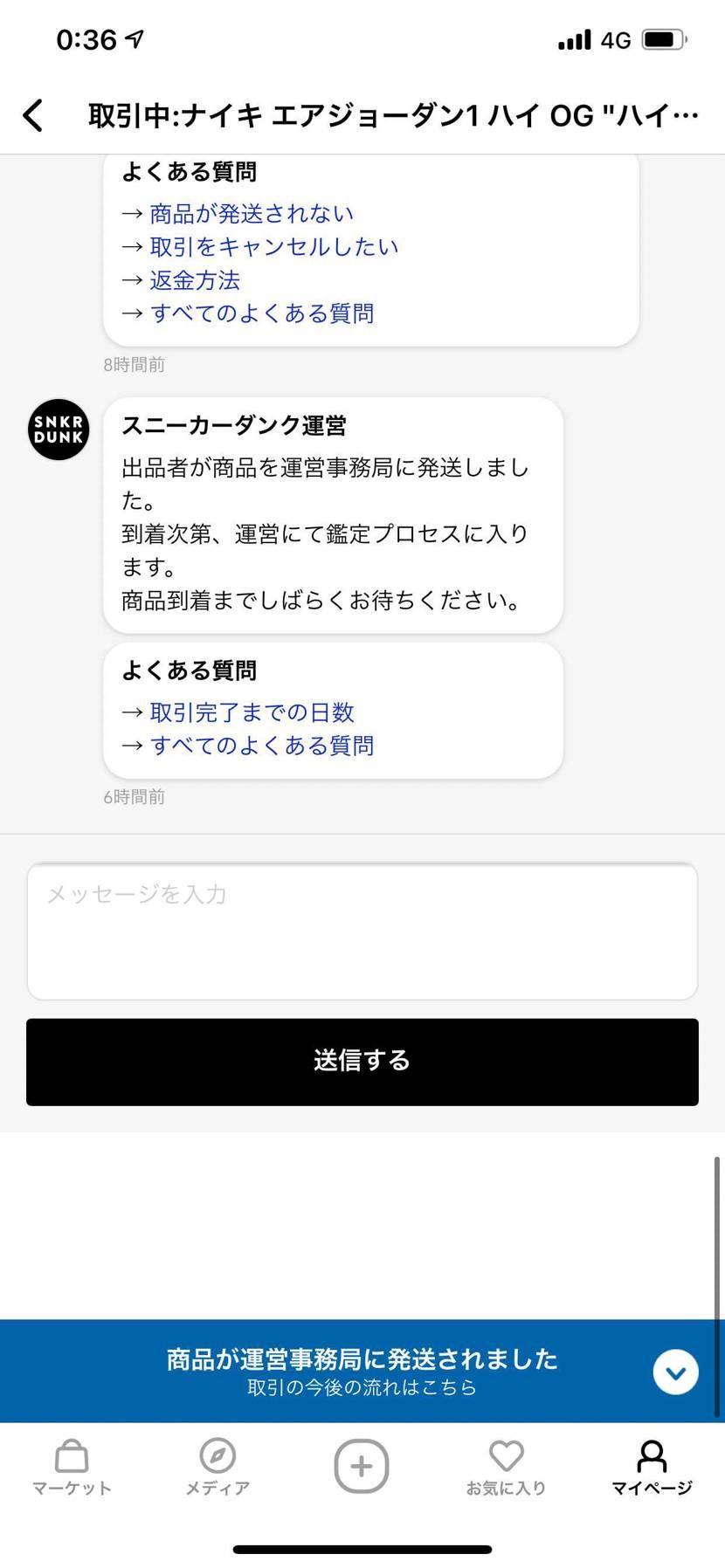Tap the SNKR DUNK avatar icon
This screenshot has width=725, height=1568.
pos(57,430)
